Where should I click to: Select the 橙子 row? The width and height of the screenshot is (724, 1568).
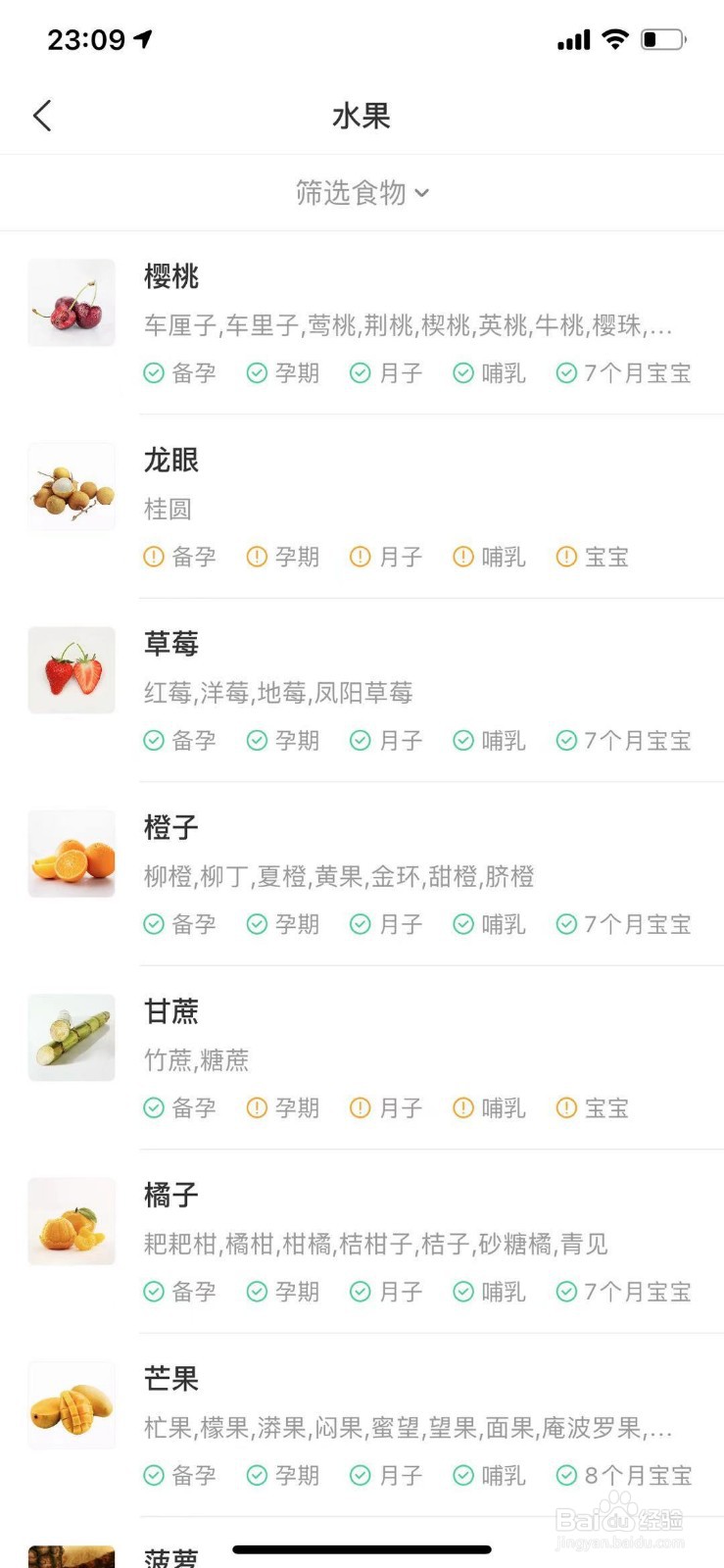coord(170,828)
